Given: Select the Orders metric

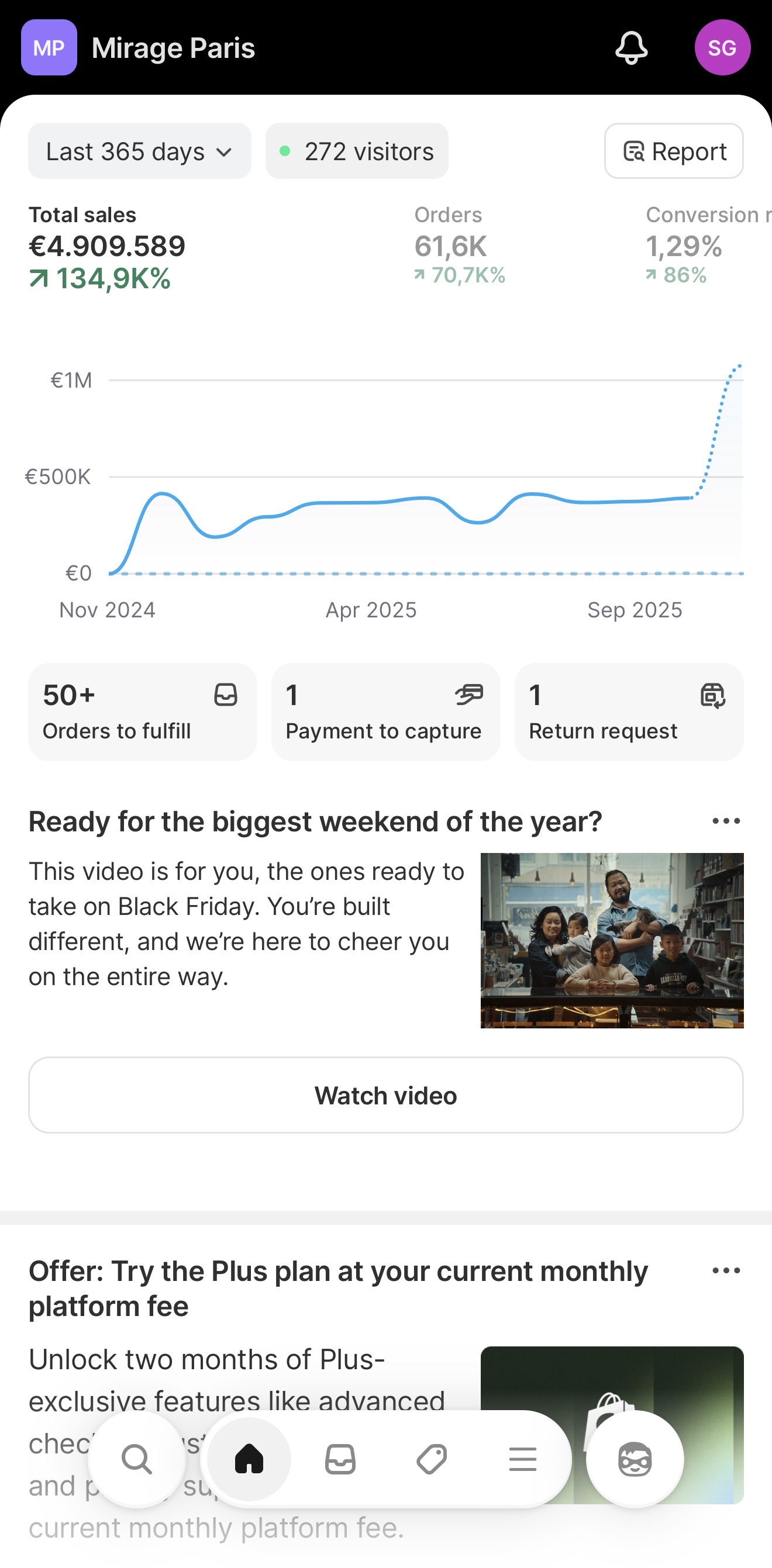Looking at the screenshot, I should 460,246.
